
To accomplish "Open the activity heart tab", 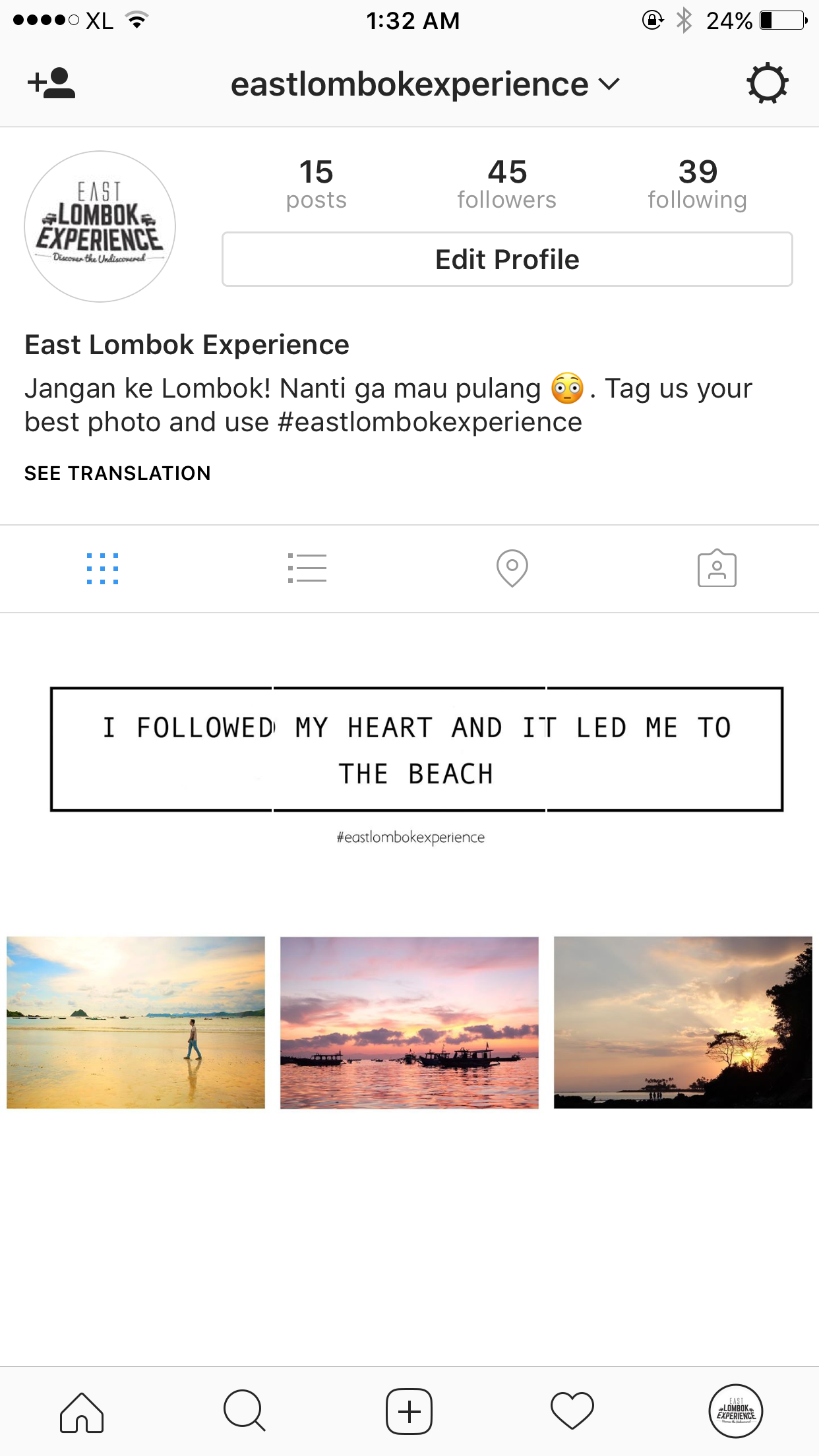I will (x=572, y=1412).
